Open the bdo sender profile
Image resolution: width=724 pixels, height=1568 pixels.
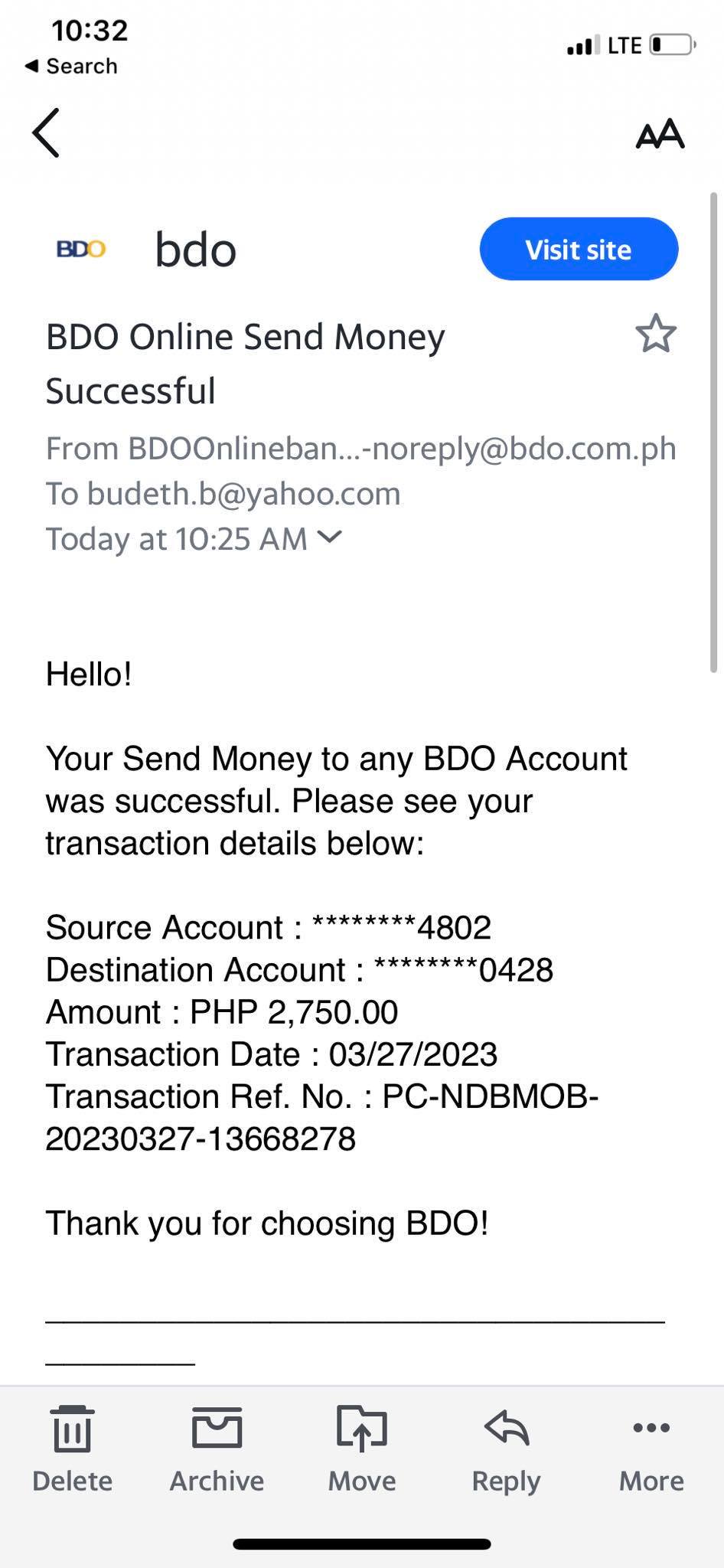(x=196, y=250)
